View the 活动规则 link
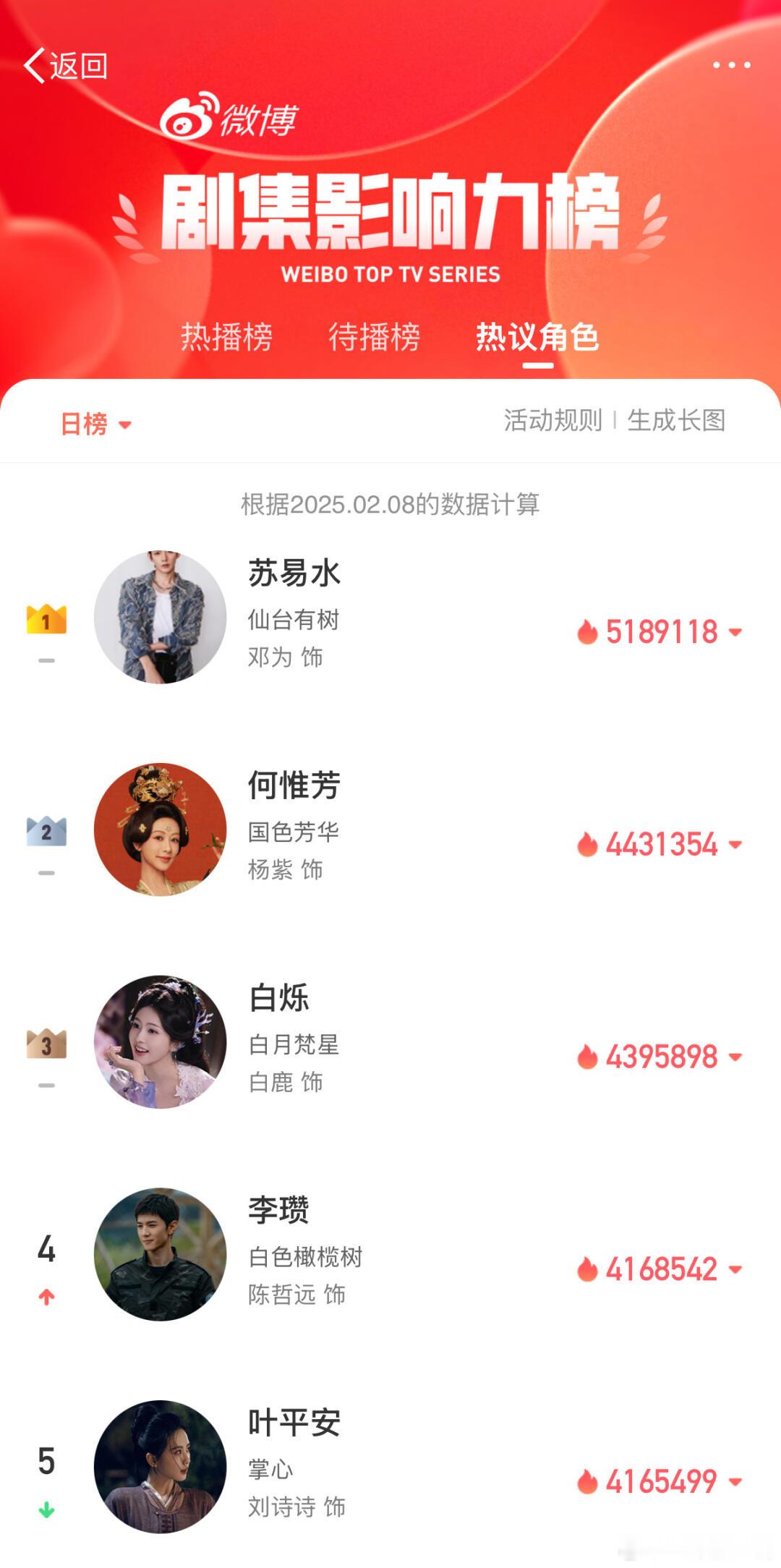The width and height of the screenshot is (781, 1568). pos(552,420)
